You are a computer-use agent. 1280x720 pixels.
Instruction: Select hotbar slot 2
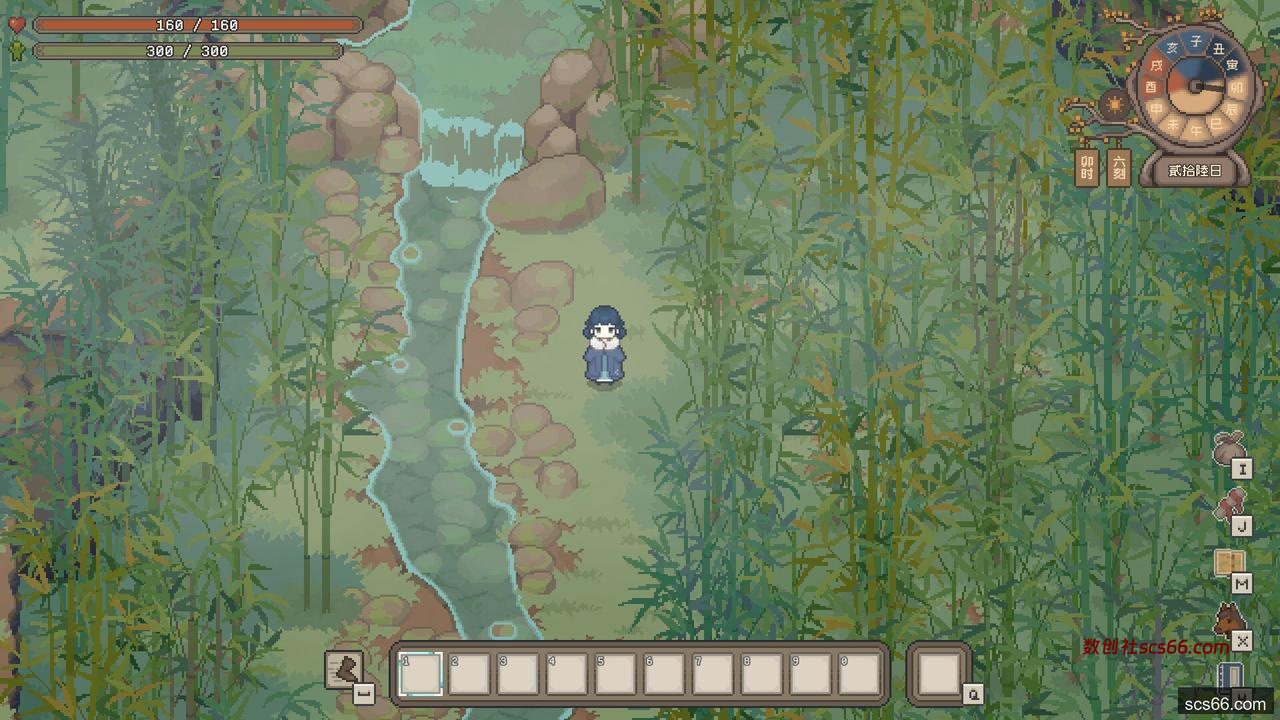469,674
